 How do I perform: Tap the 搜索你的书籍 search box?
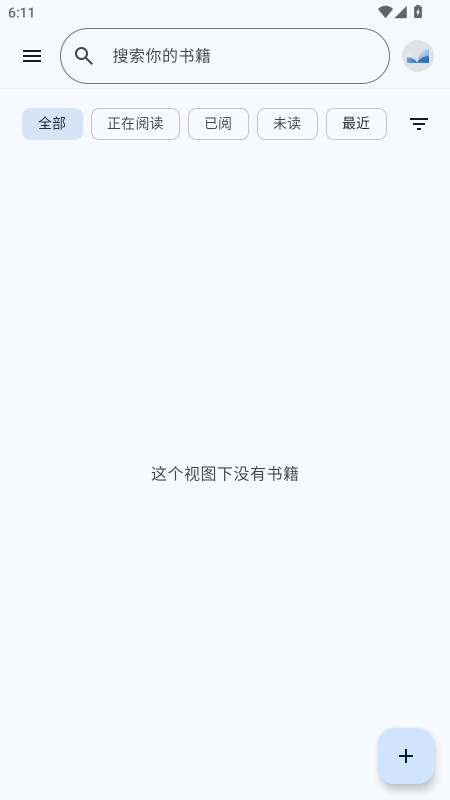pos(225,56)
